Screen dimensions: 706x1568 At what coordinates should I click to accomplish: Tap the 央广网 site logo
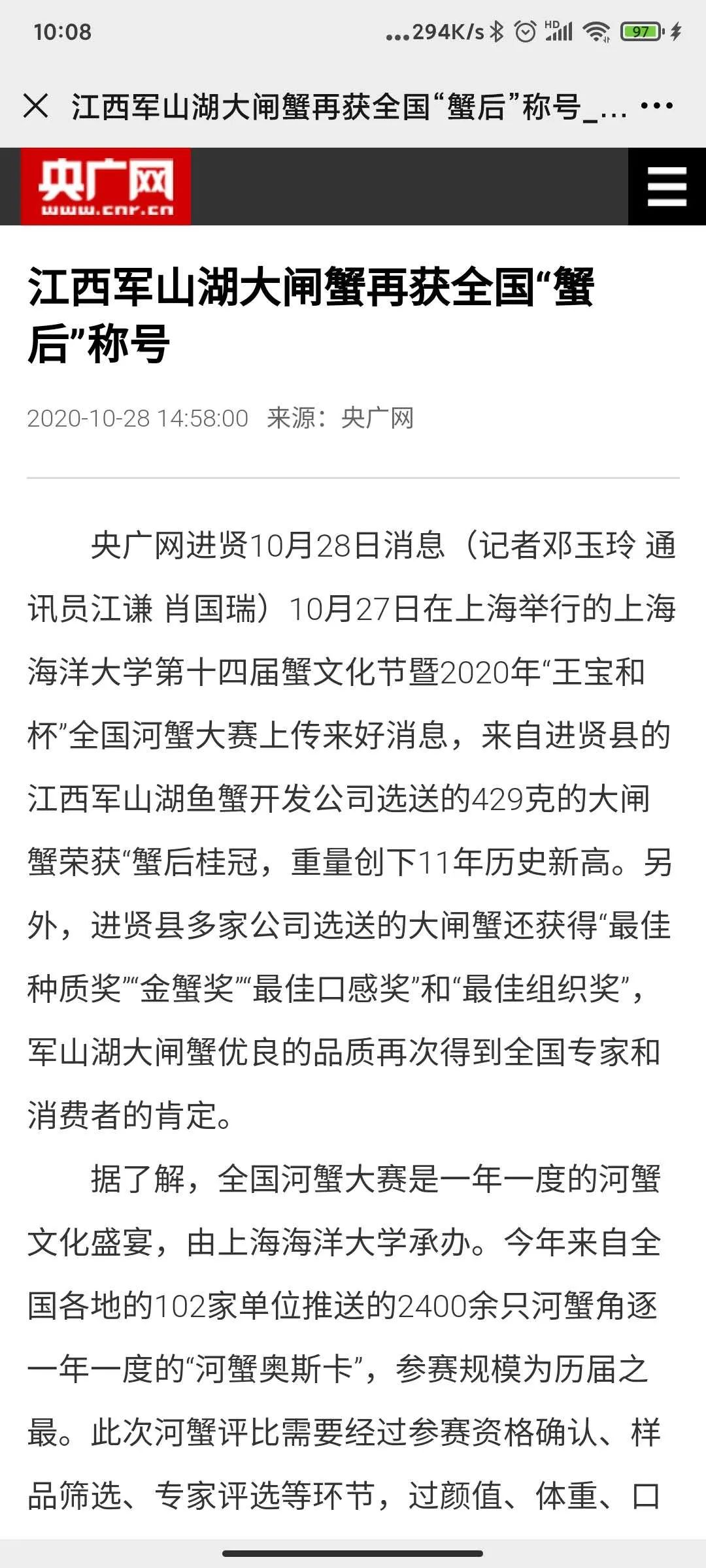point(106,186)
